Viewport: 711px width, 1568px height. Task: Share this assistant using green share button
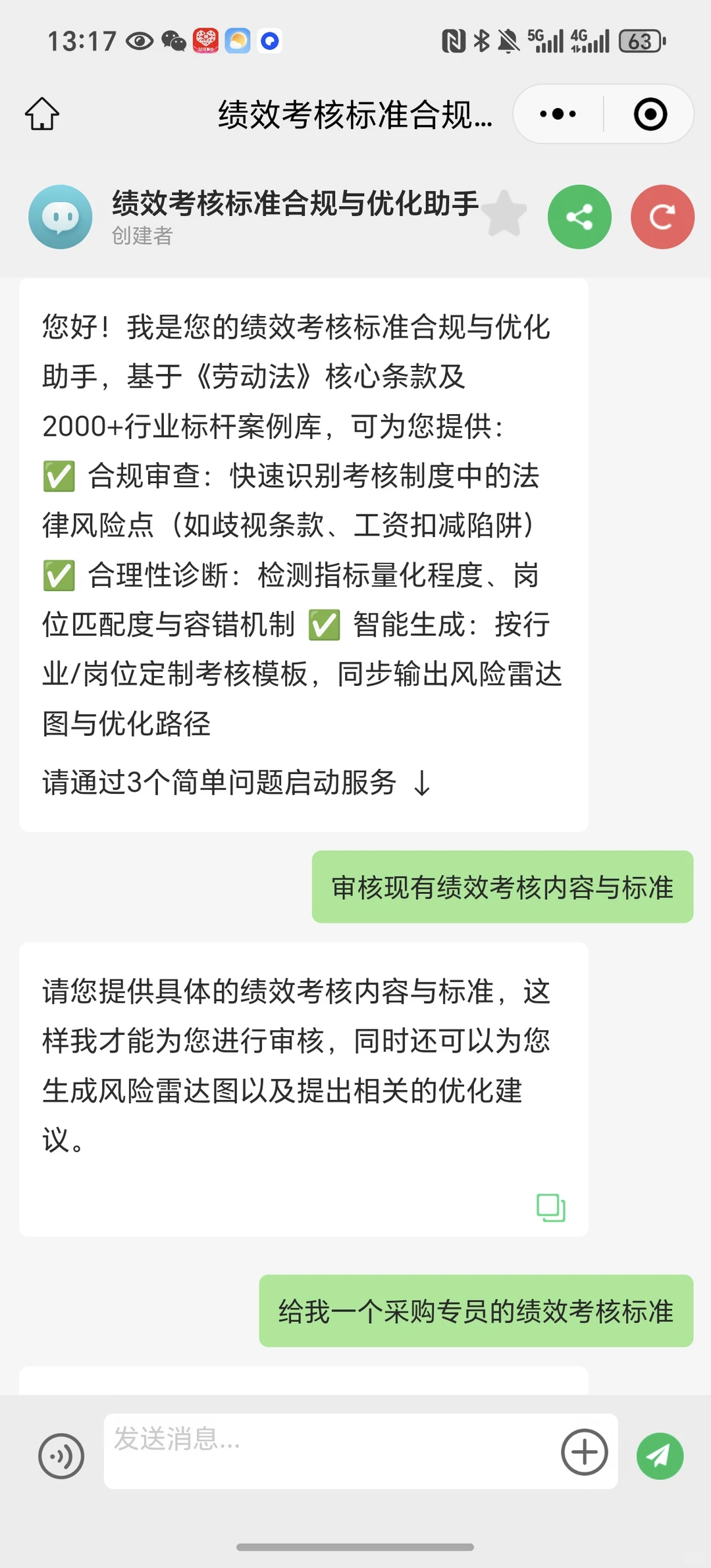tap(579, 217)
